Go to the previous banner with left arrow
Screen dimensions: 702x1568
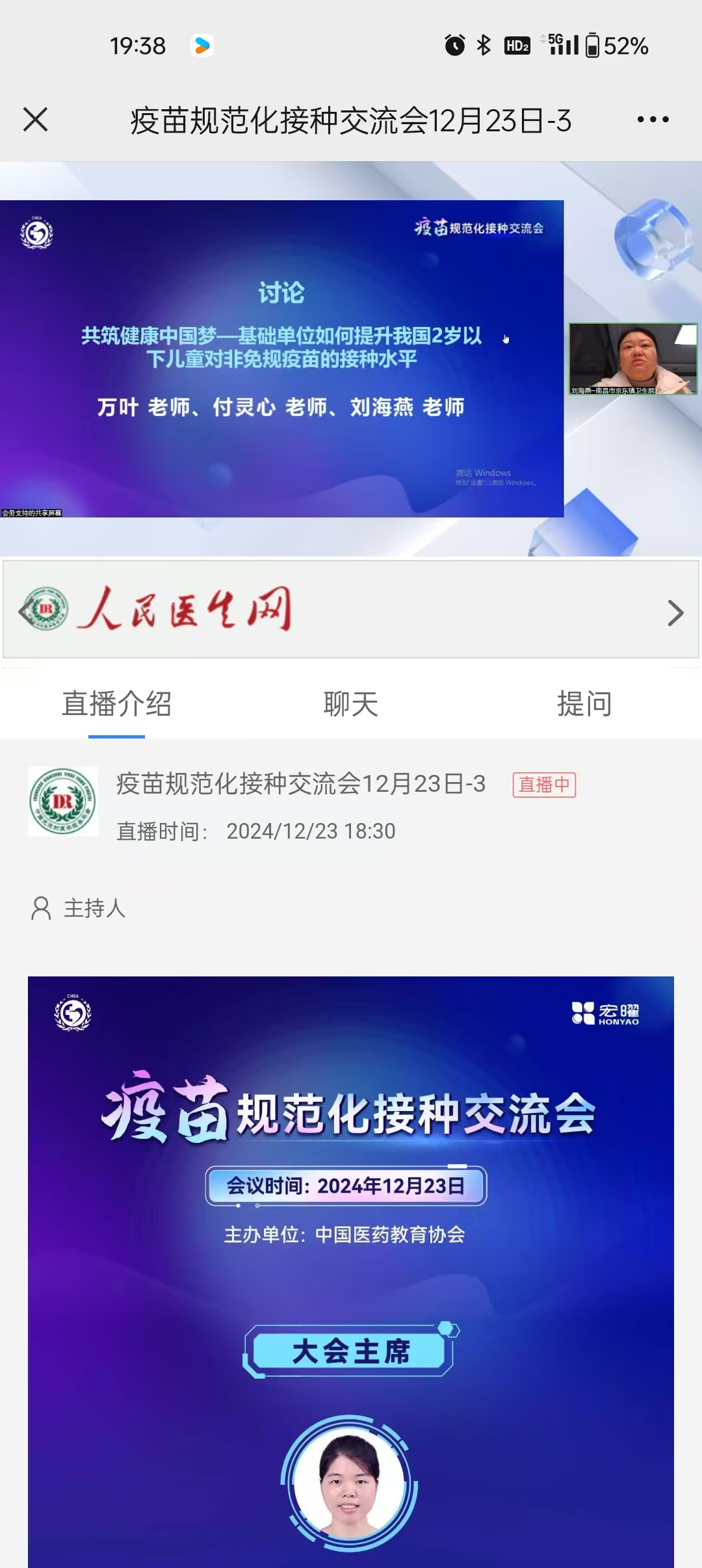(x=25, y=613)
